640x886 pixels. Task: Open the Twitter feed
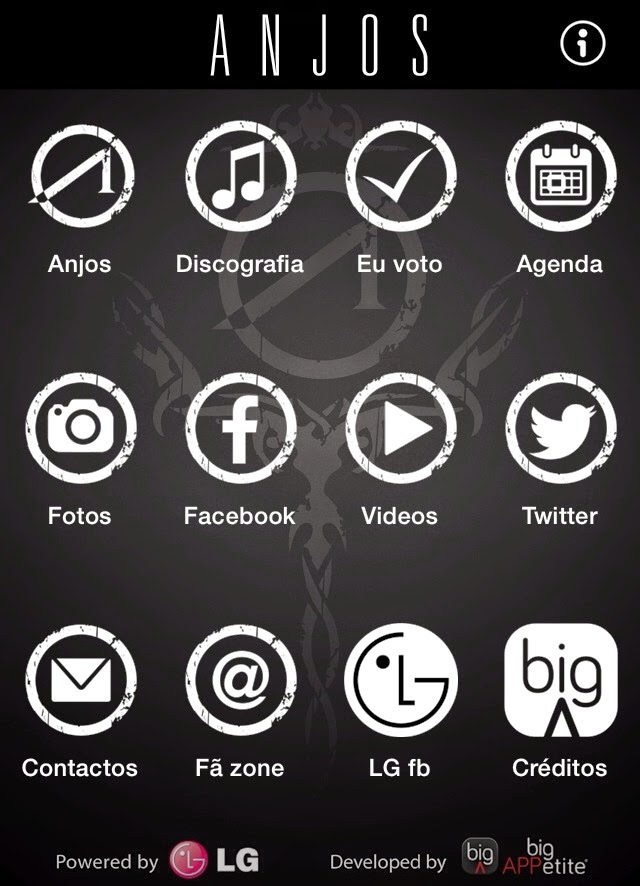pos(560,428)
